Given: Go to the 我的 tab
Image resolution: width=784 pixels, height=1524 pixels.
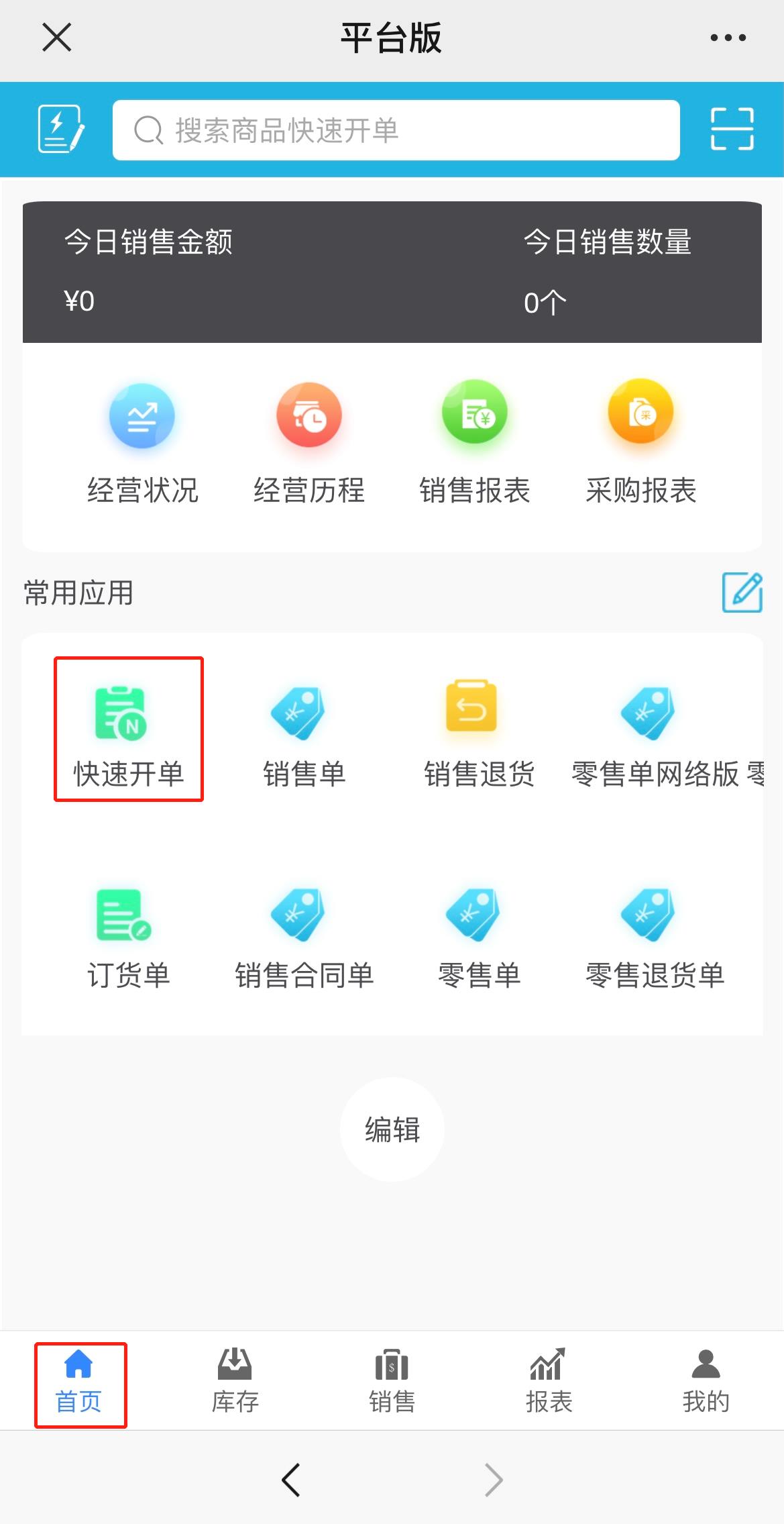Looking at the screenshot, I should point(706,1382).
